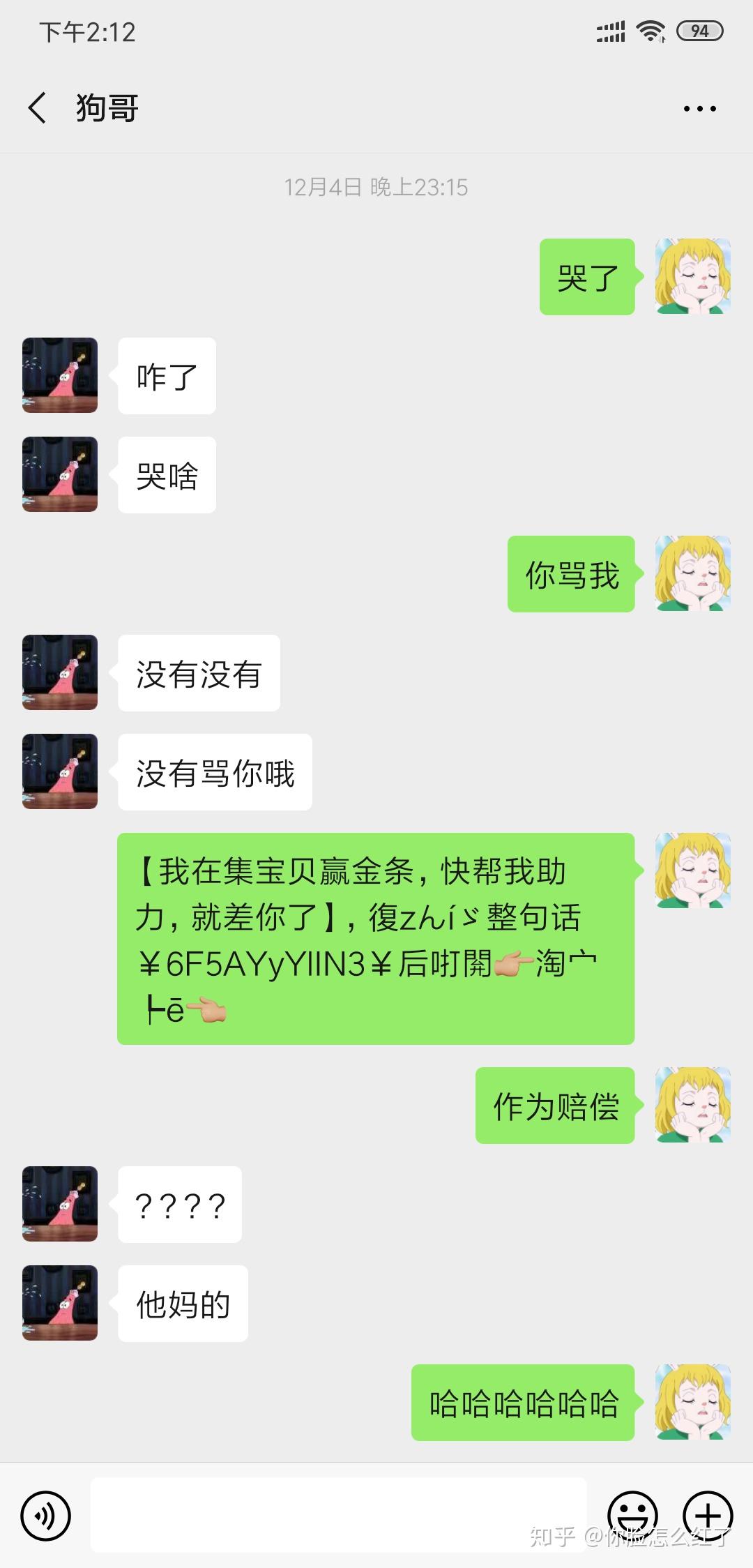753x1568 pixels.
Task: Focus the message text field
Action: [338, 1515]
